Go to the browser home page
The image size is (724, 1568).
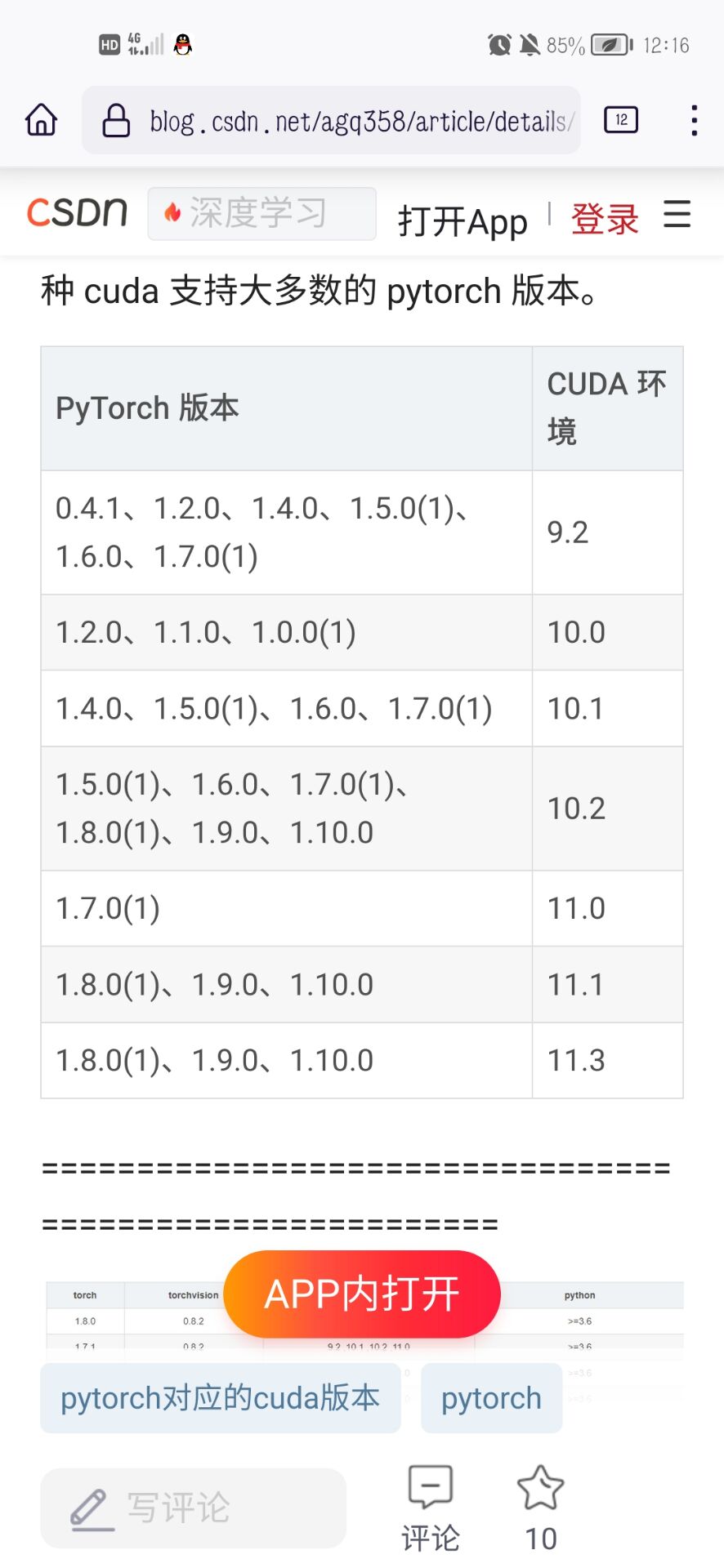[x=42, y=120]
